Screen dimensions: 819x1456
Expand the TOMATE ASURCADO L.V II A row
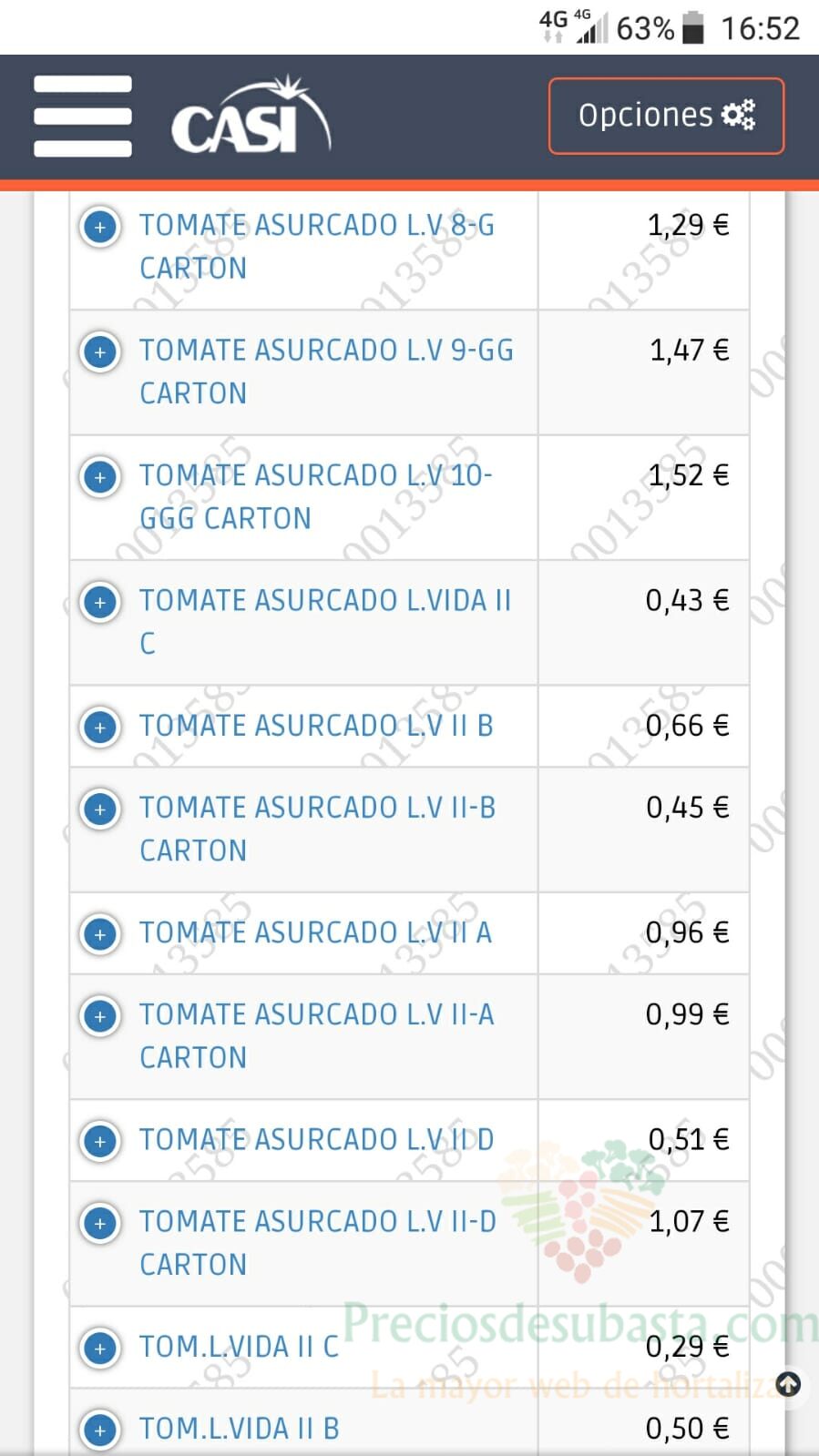pos(100,934)
